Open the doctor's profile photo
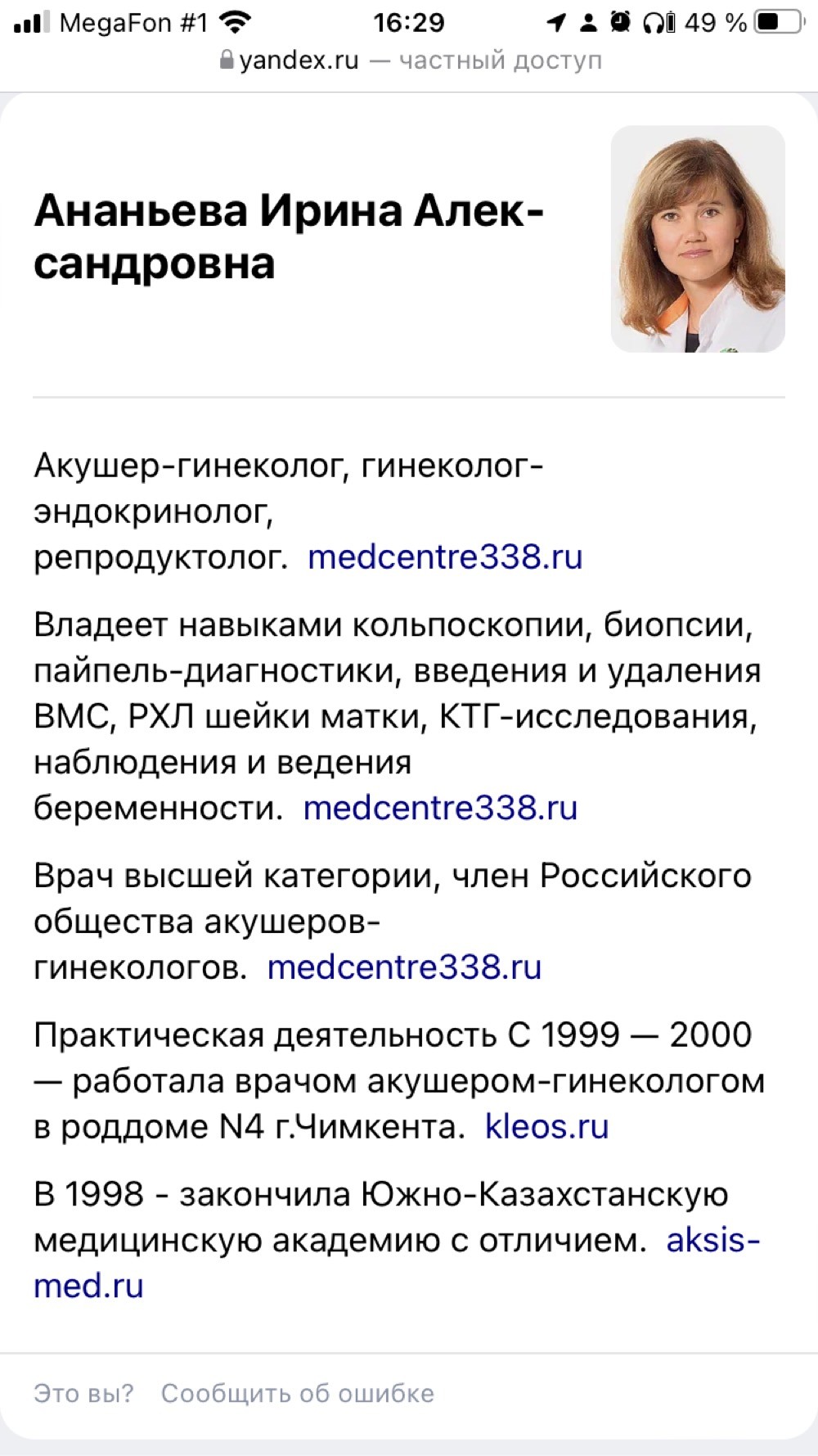 pyautogui.click(x=698, y=239)
